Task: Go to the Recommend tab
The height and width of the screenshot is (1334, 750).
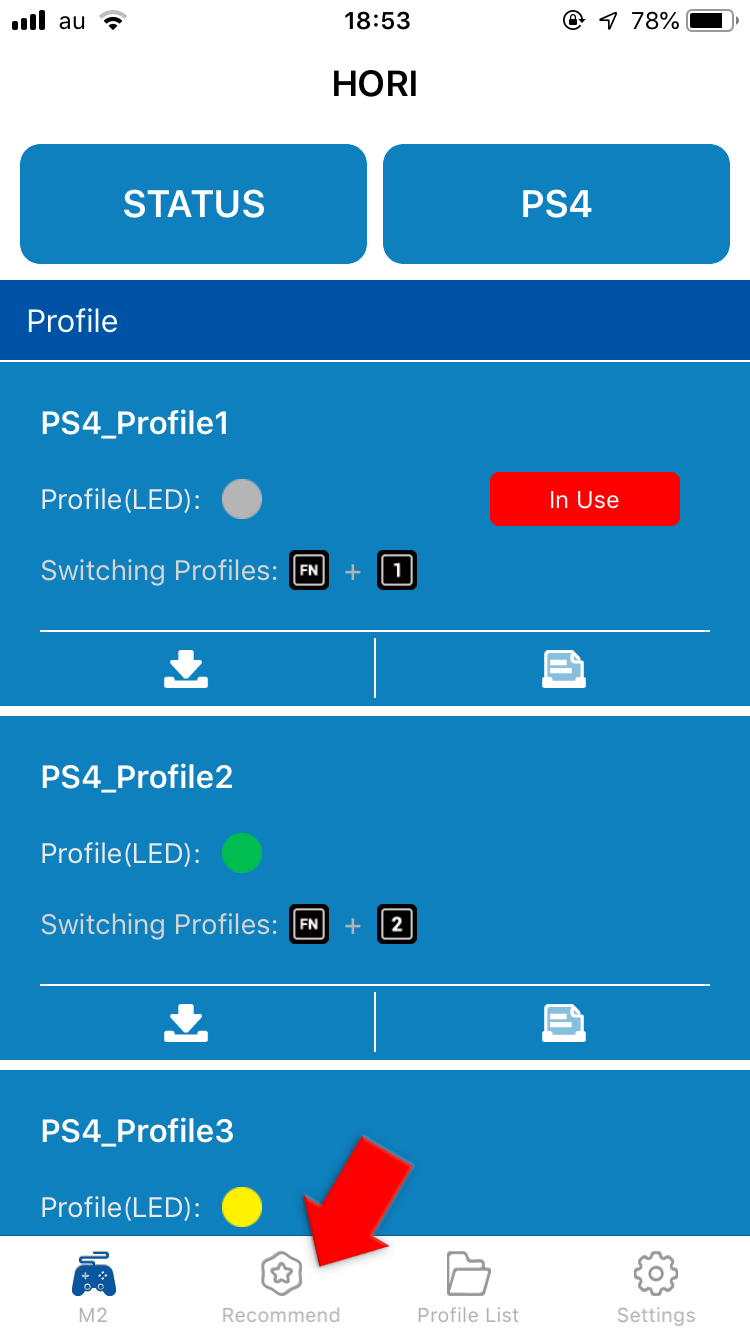Action: tap(281, 1287)
